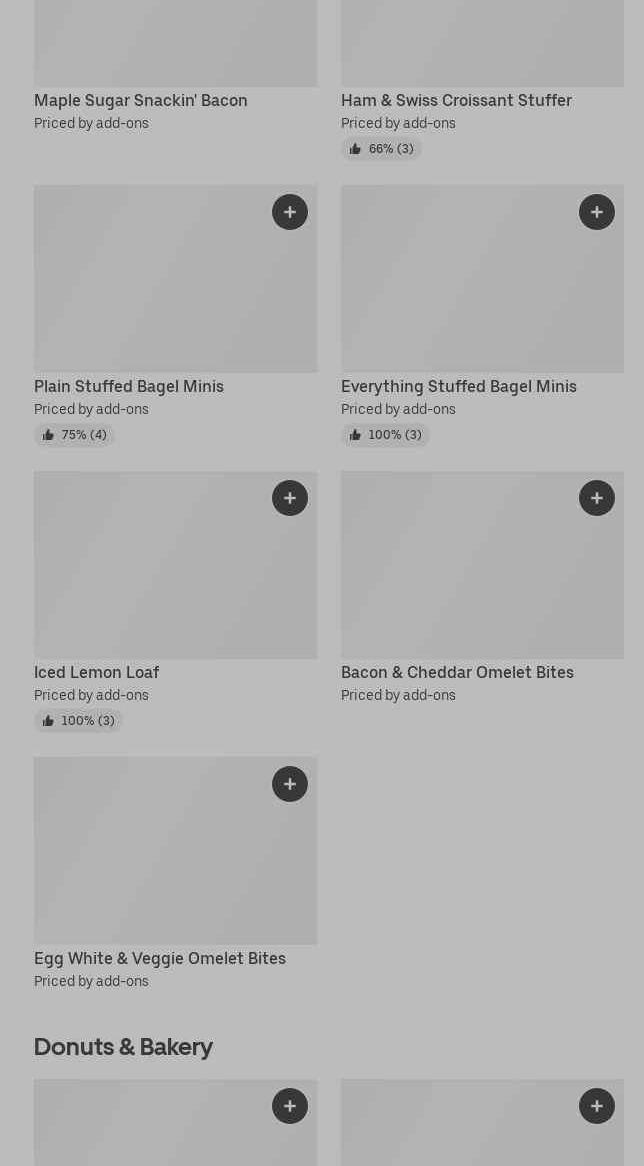The width and height of the screenshot is (644, 1166).
Task: View Everything Stuffed Bagel Minis details
Action: 459,387
